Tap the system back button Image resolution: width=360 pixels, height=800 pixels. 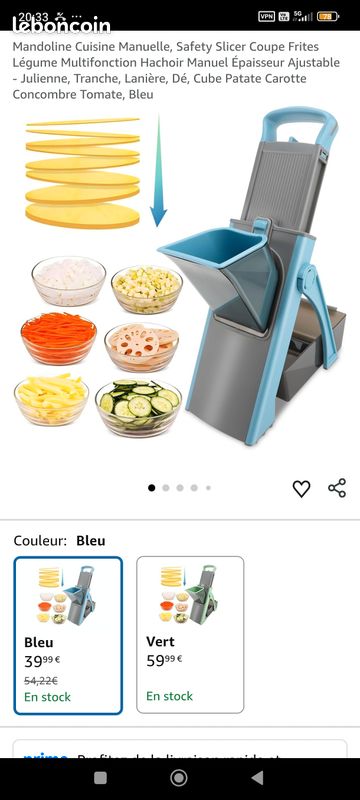click(258, 778)
